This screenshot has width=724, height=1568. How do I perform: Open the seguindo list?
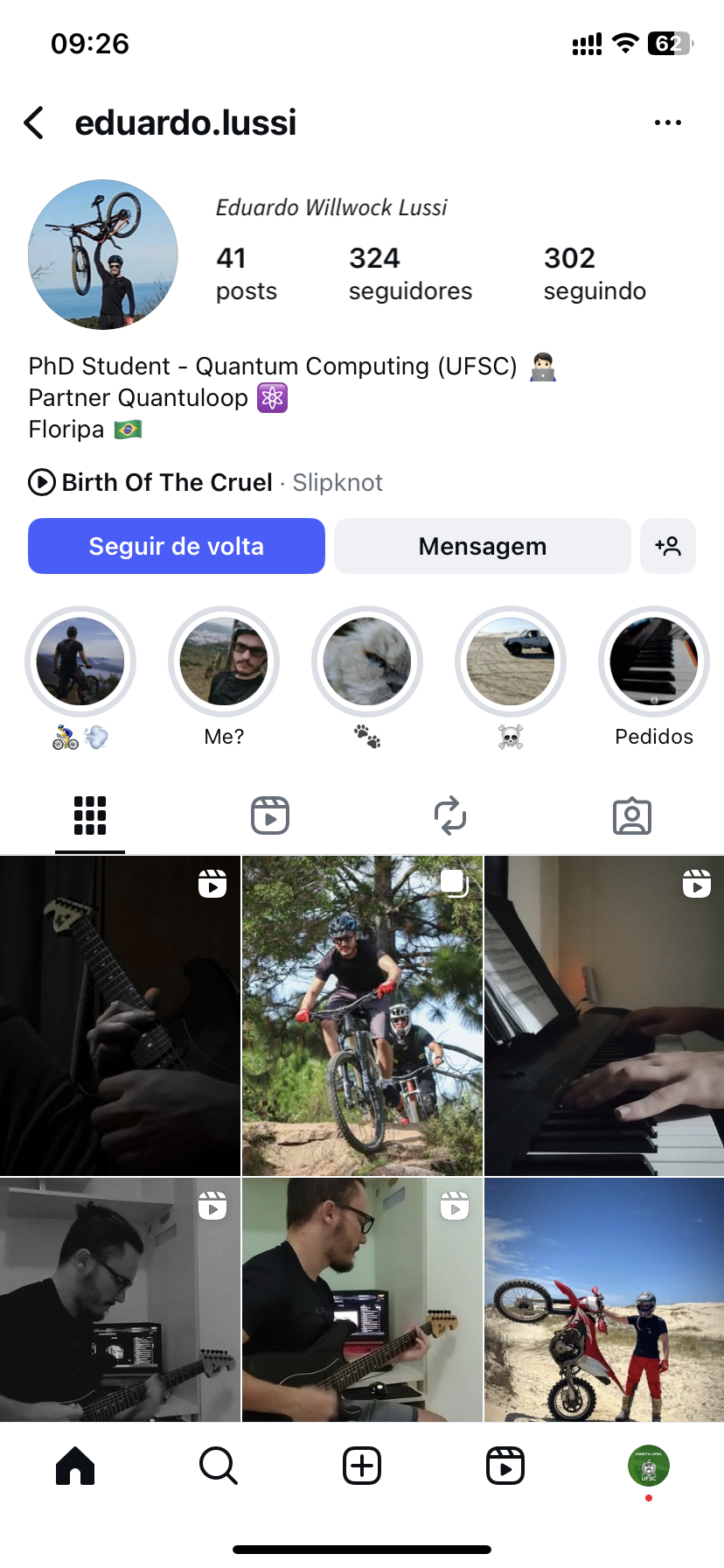click(595, 273)
